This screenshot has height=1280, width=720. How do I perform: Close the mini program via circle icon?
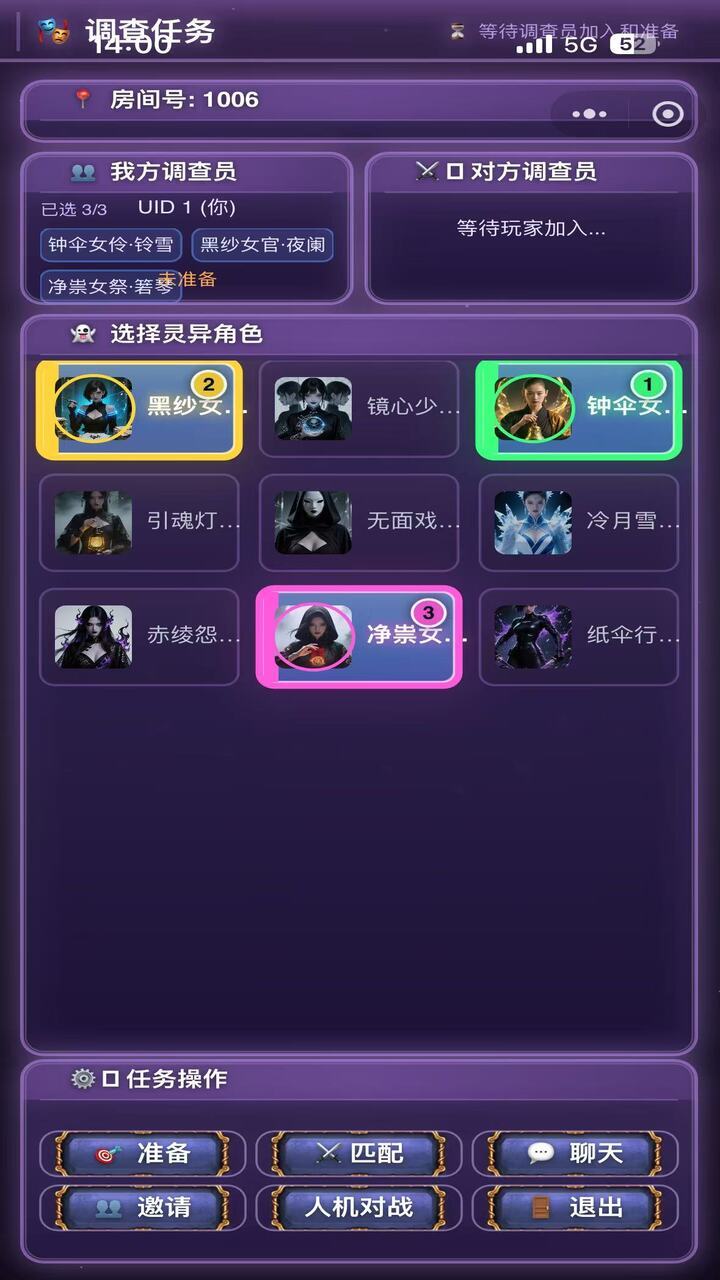[667, 114]
